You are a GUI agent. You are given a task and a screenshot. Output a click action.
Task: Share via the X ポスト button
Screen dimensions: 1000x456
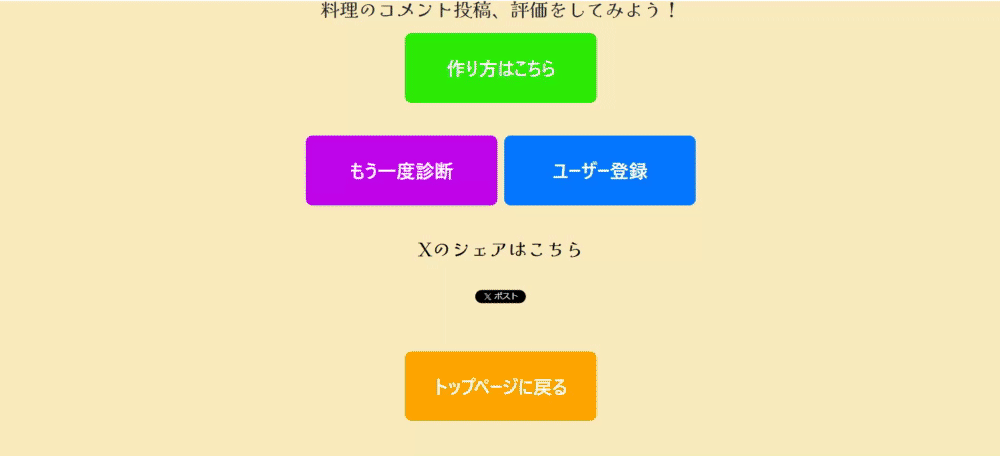pos(500,297)
